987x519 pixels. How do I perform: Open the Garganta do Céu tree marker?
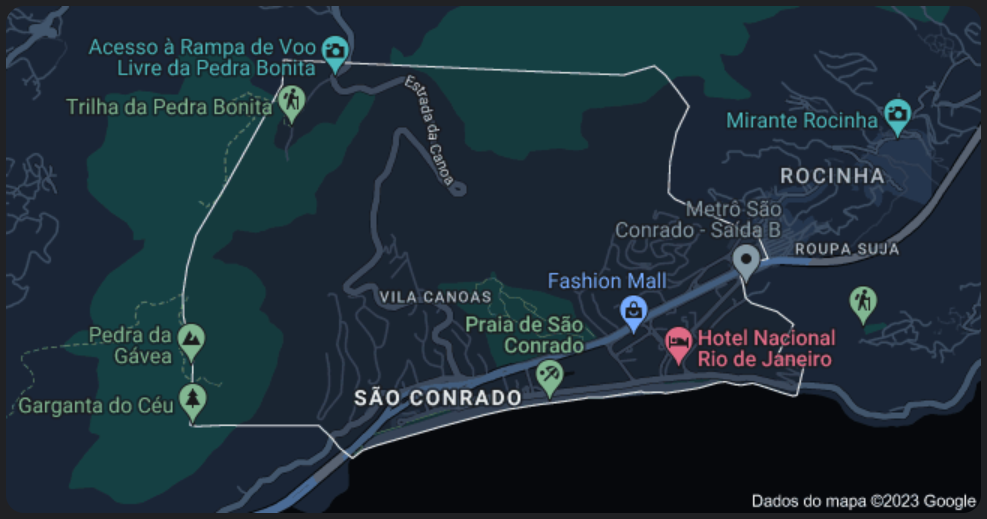click(x=192, y=399)
